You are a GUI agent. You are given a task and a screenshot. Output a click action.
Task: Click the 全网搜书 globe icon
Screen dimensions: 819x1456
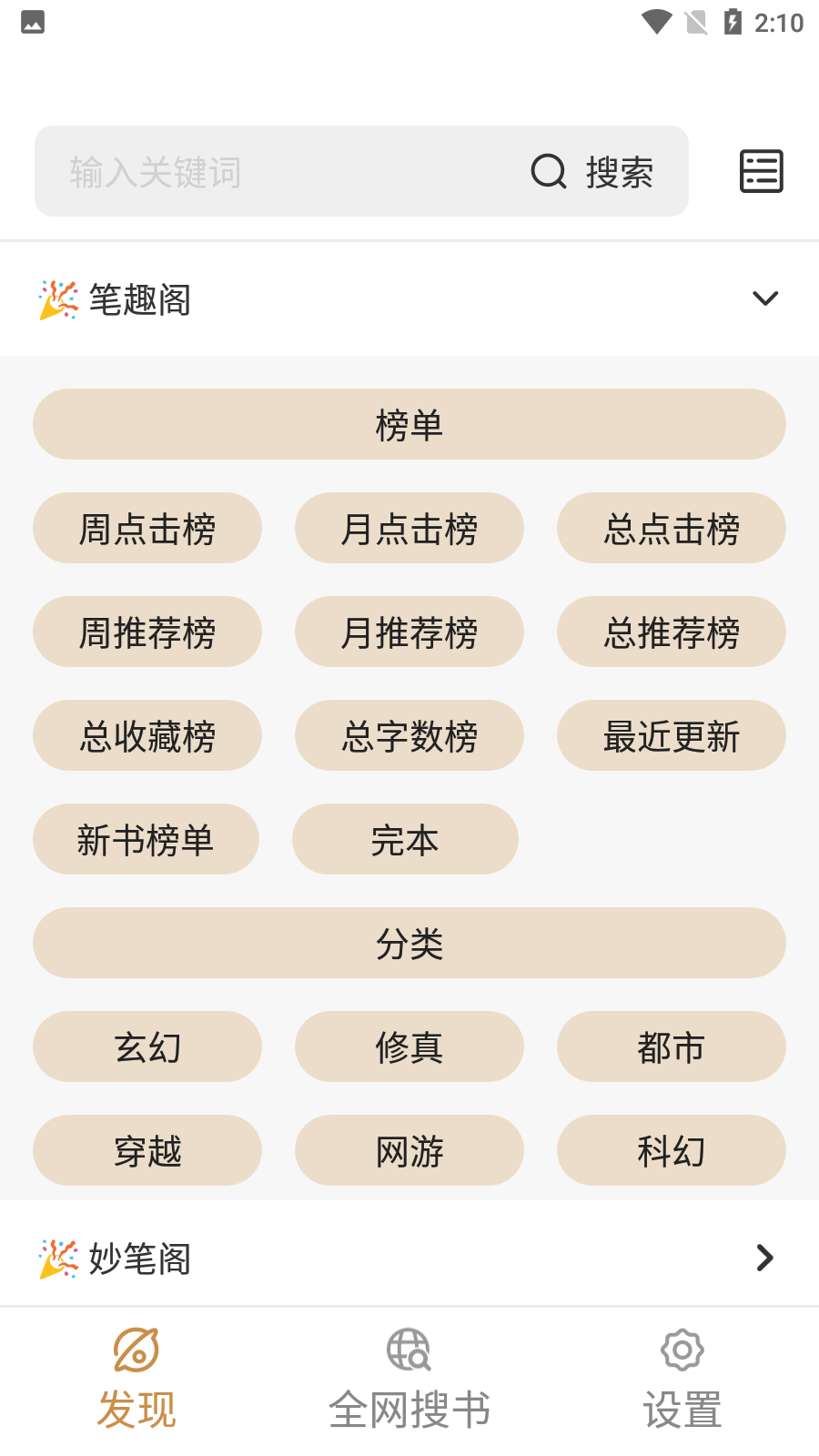[409, 1350]
